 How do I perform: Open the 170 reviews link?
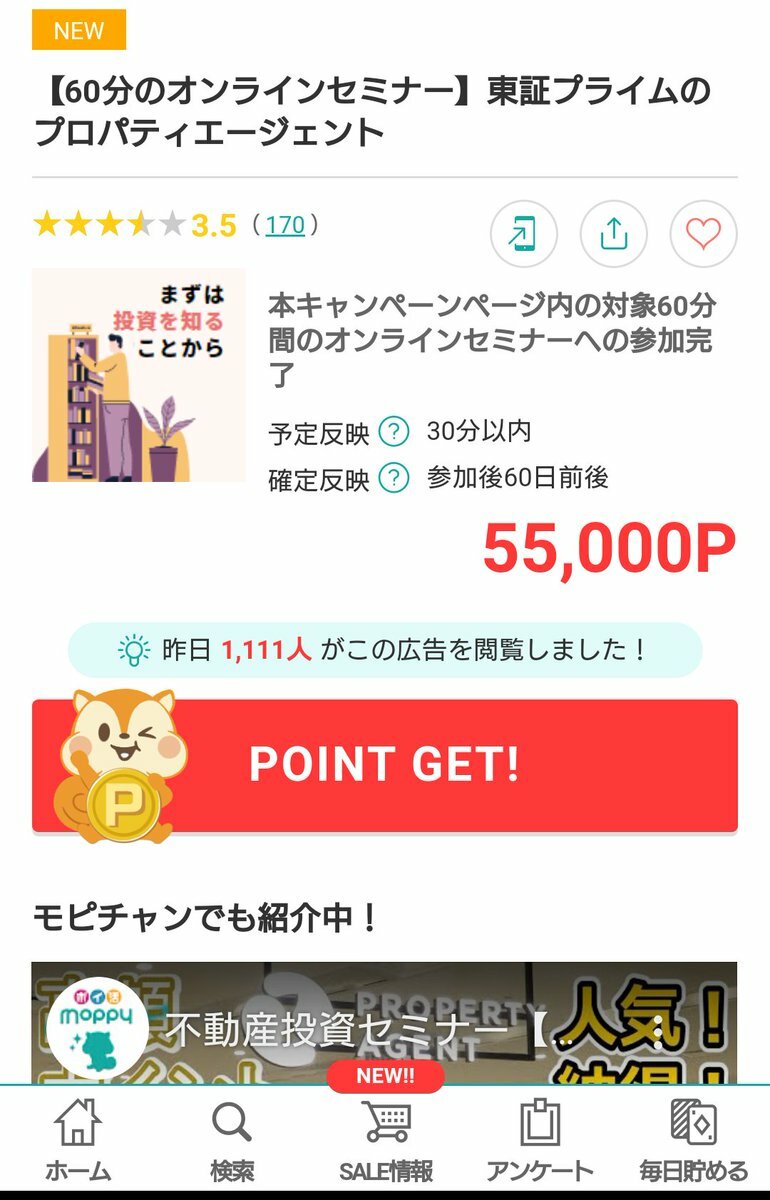285,225
